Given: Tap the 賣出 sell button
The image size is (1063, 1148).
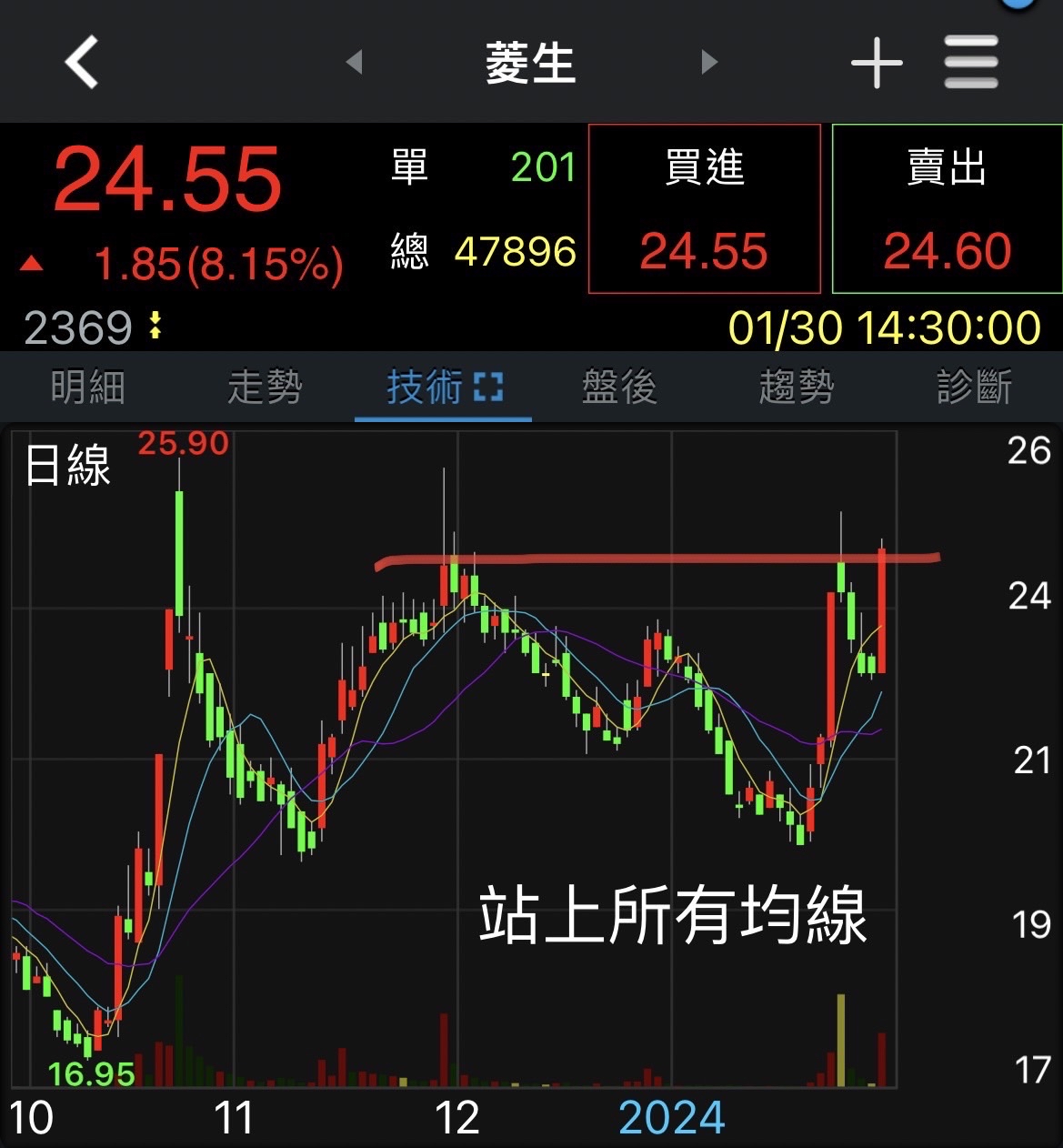Looking at the screenshot, I should tap(947, 209).
